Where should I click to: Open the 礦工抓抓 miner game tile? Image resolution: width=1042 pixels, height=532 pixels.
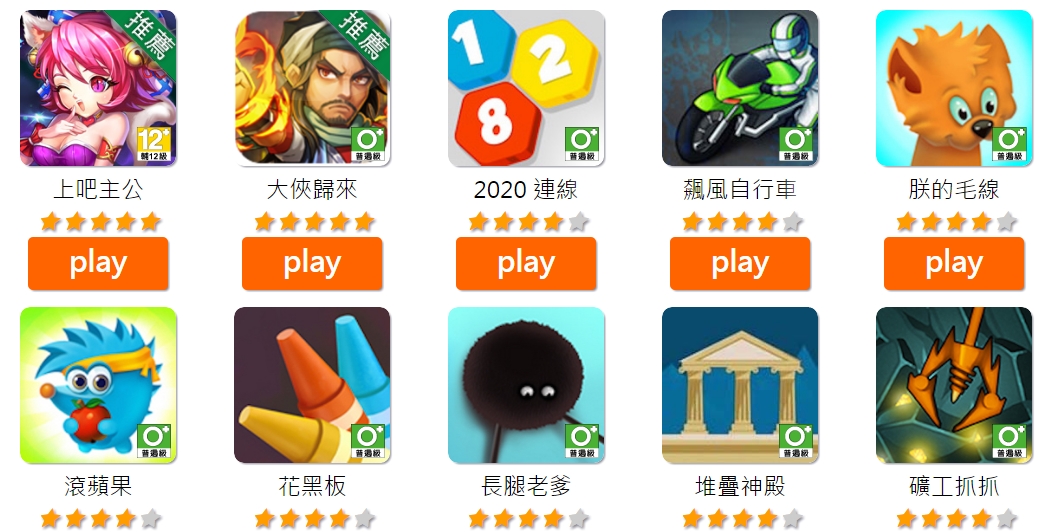pos(954,385)
